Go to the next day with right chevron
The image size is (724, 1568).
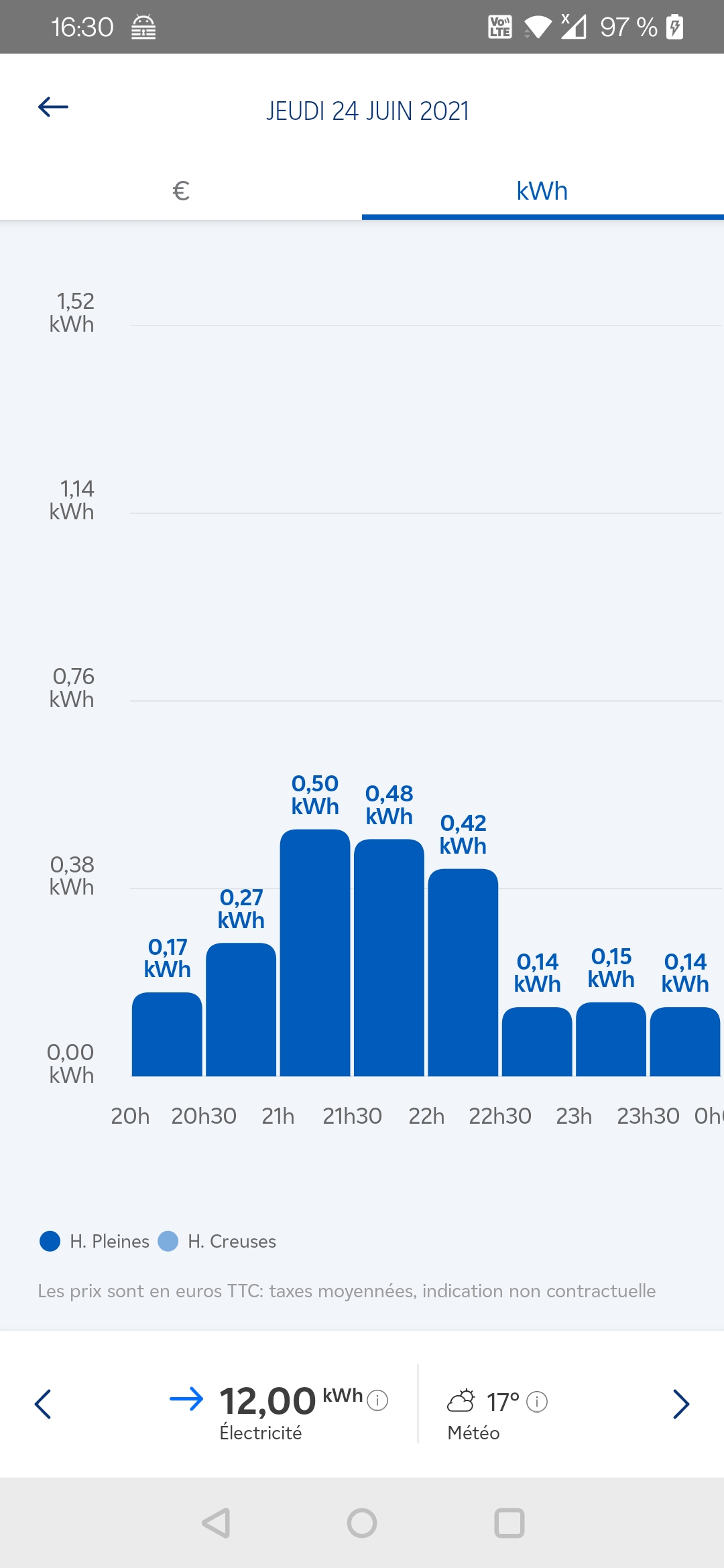coord(680,1404)
